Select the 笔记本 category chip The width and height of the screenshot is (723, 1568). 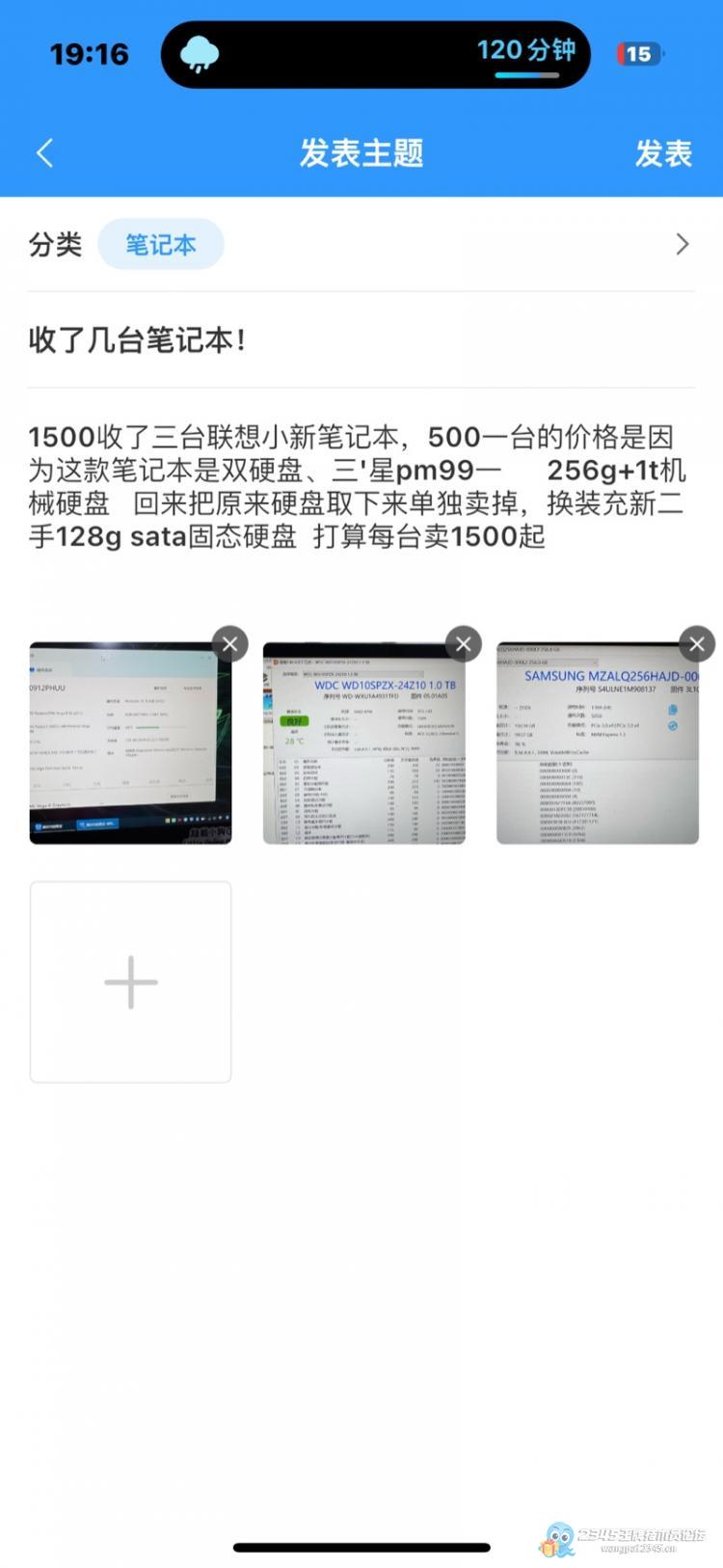160,244
